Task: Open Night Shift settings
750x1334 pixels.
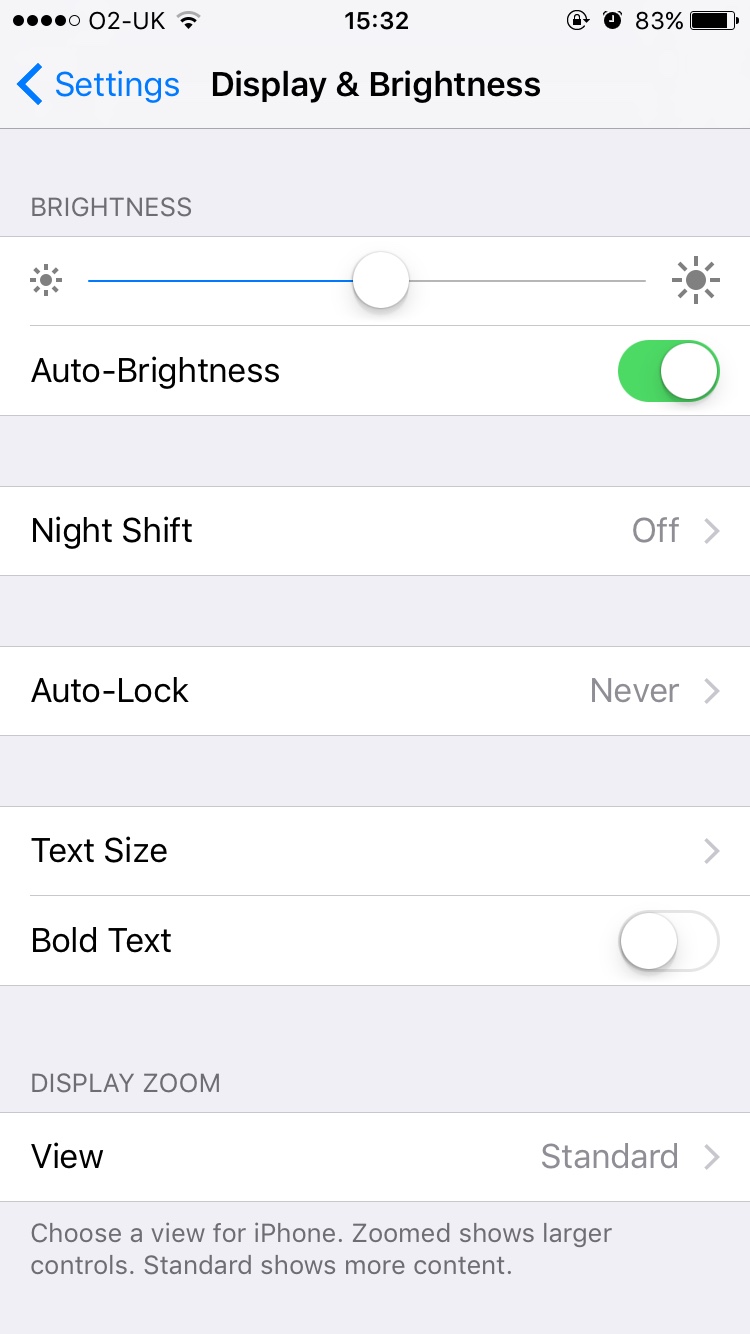Action: point(375,531)
